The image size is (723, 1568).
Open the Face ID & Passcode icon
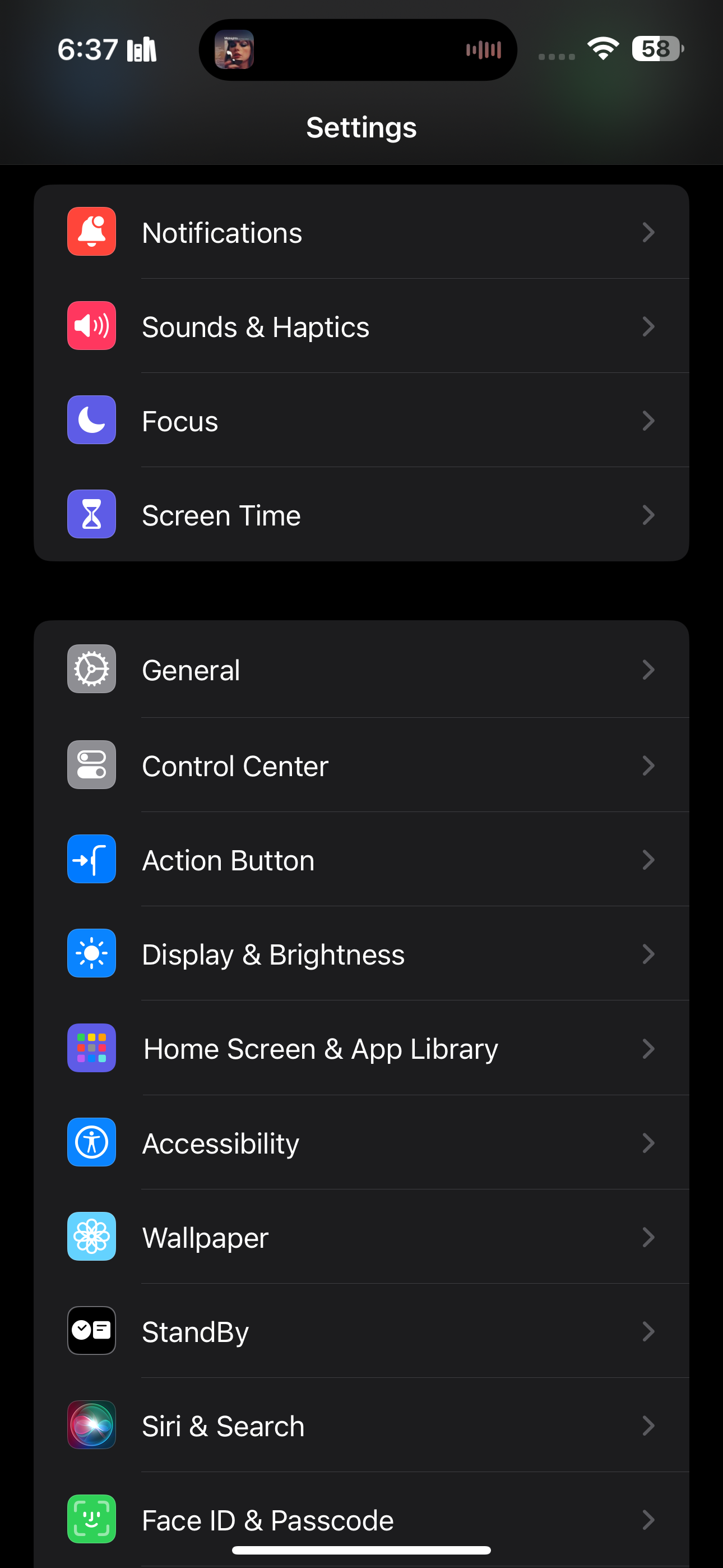pyautogui.click(x=91, y=1520)
